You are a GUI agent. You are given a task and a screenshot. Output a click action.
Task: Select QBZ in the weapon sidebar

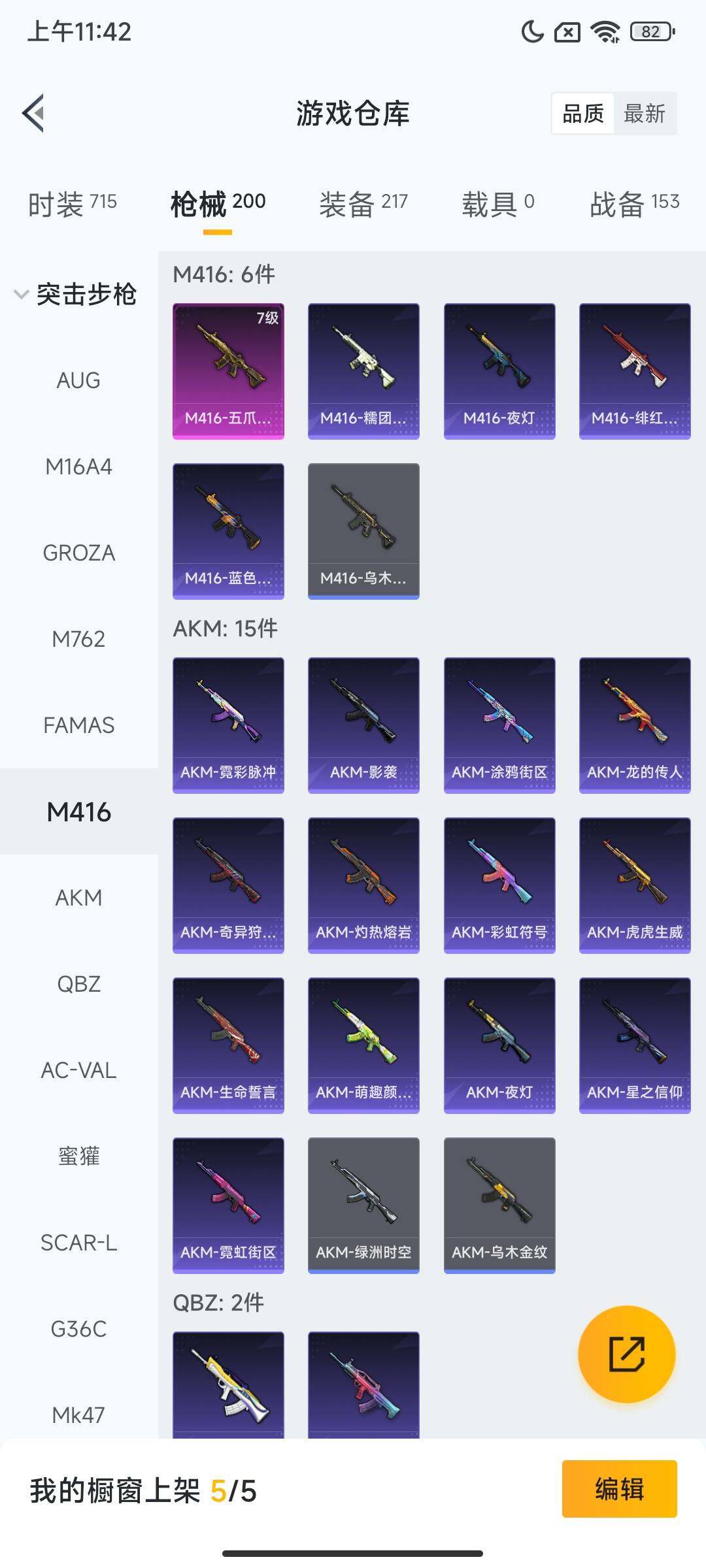[78, 983]
